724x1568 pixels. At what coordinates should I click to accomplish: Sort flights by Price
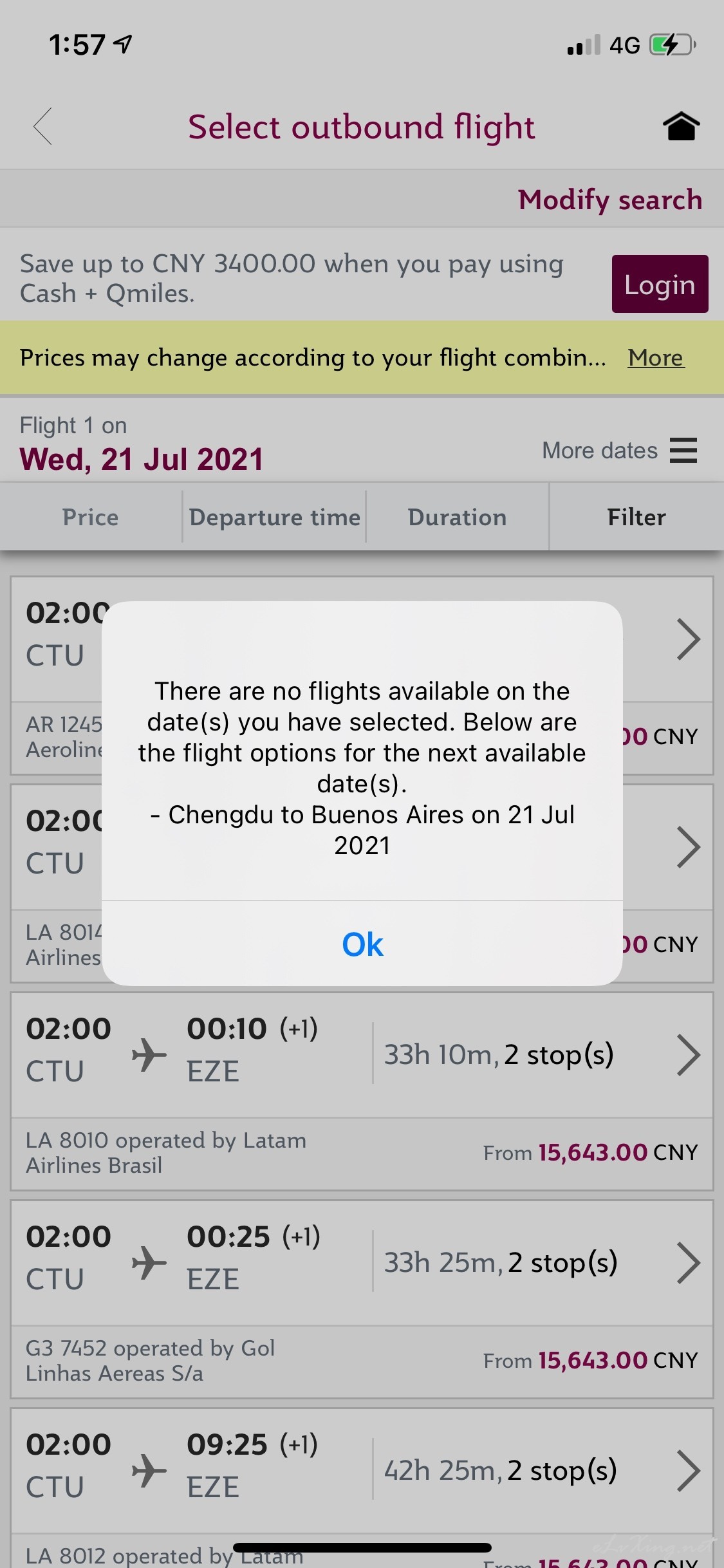(x=91, y=517)
